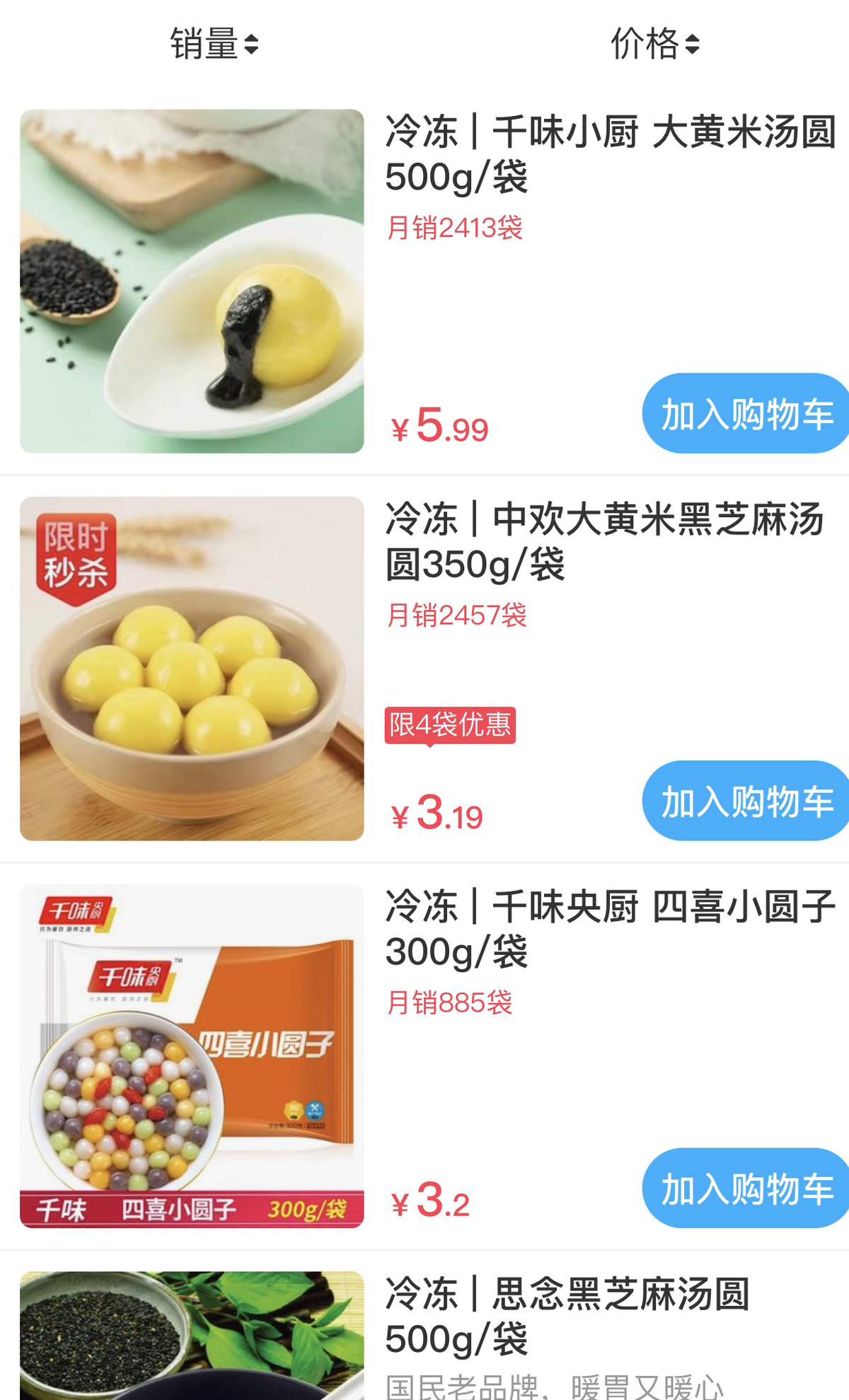
Task: Add 中欢大黄米黑芝麻汤圆 to cart
Action: [x=746, y=801]
